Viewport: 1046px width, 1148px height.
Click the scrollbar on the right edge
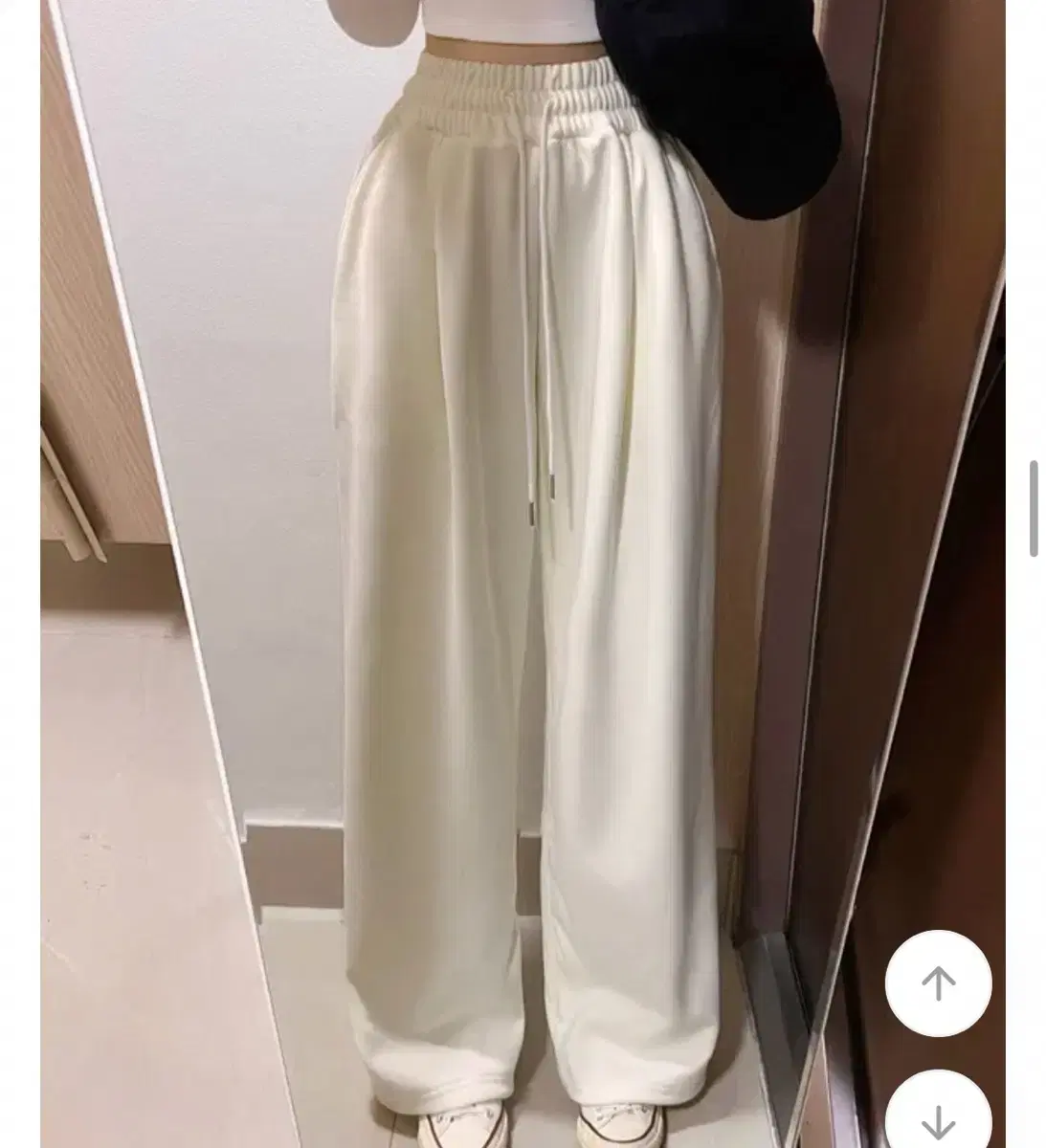[x=1035, y=507]
